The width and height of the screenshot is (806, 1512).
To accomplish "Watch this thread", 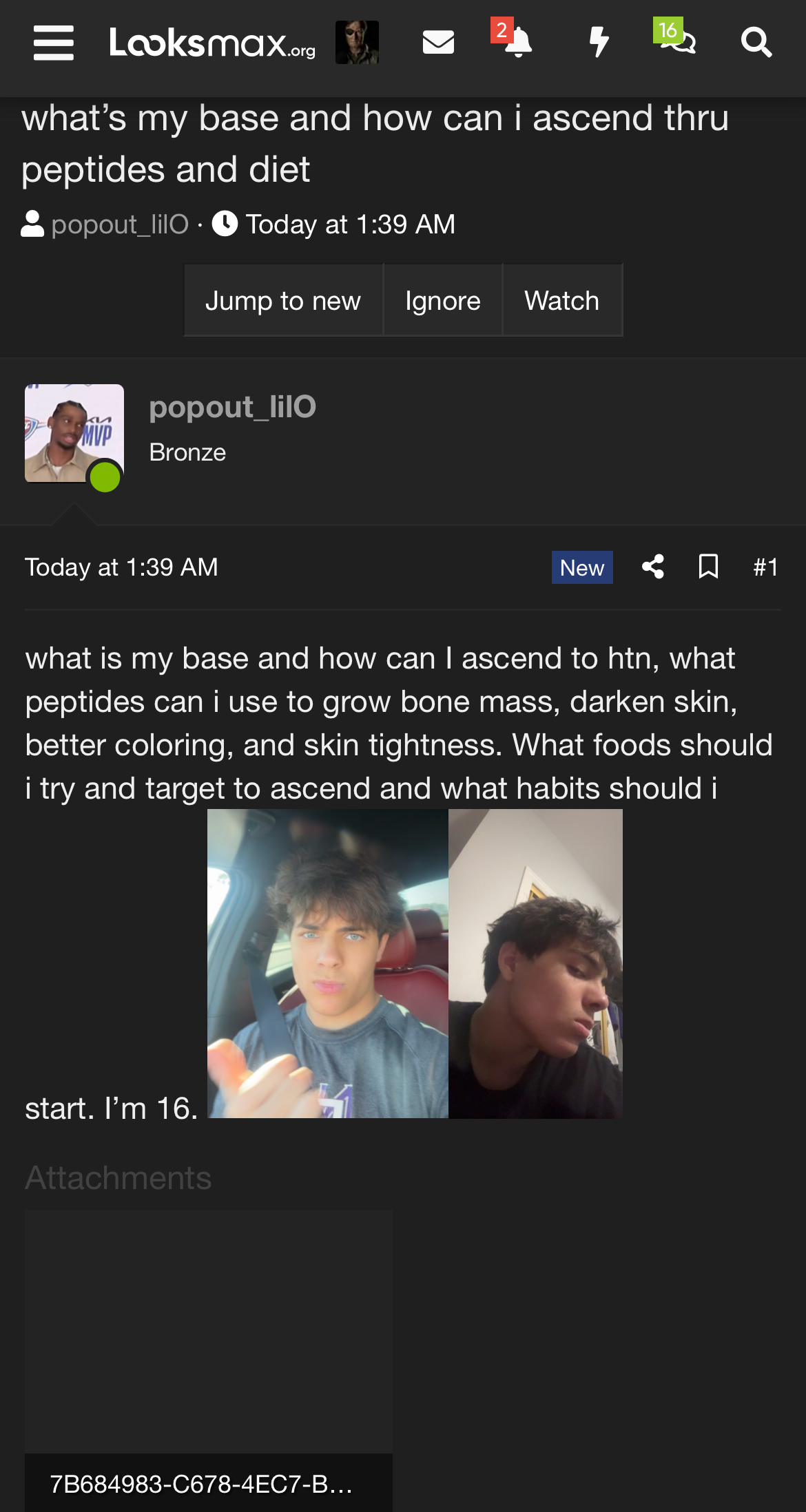I will [x=562, y=301].
